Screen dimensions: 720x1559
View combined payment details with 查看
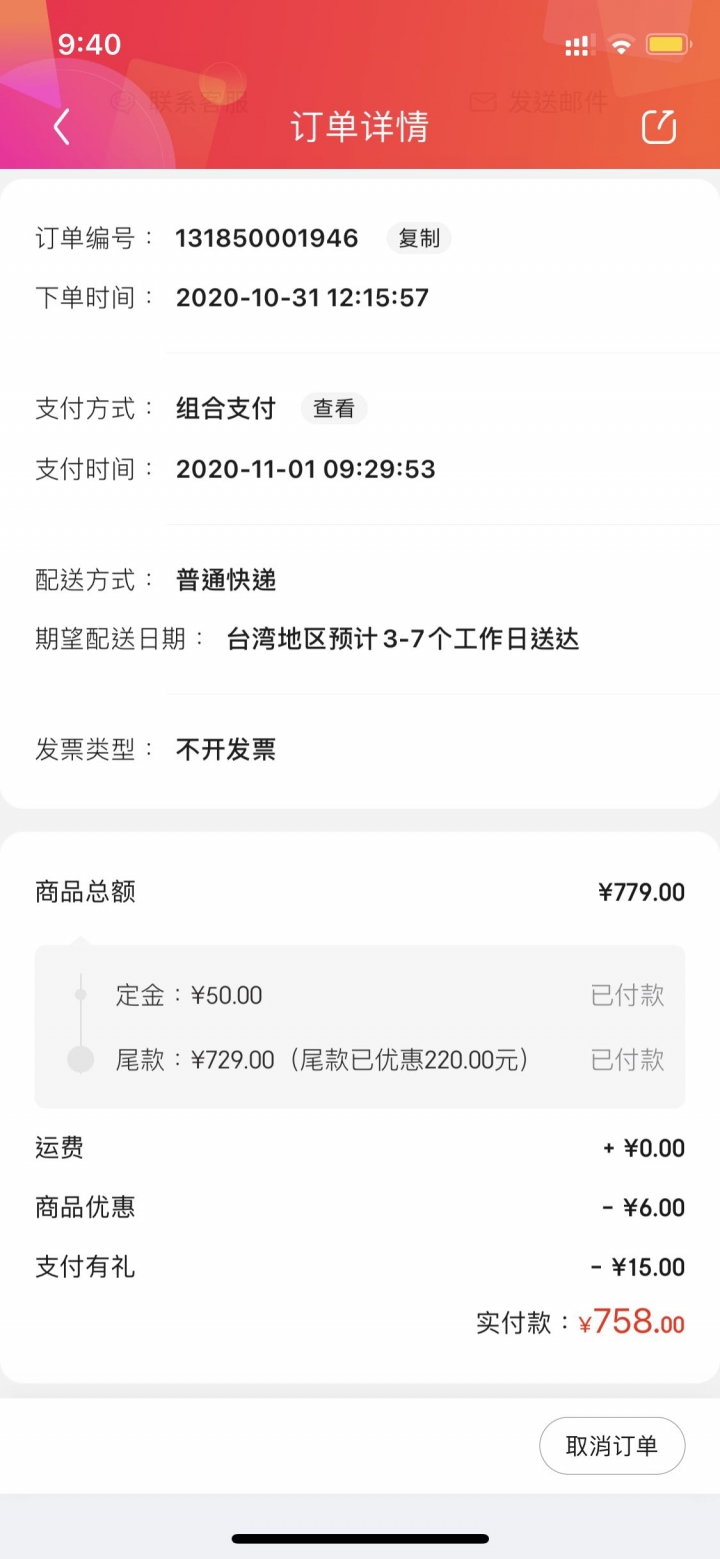pyautogui.click(x=334, y=409)
